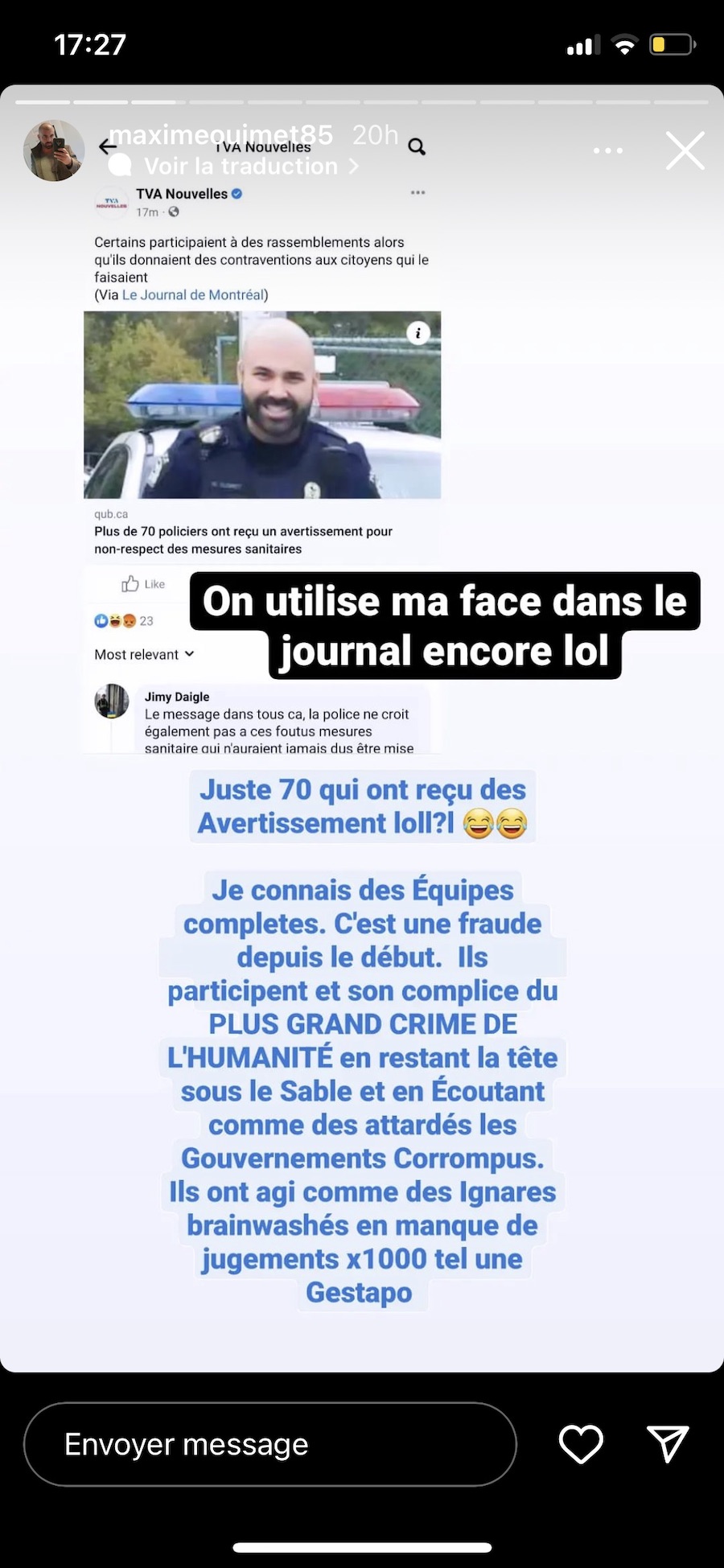Tap Voir la traduction link
The image size is (724, 1568).
[x=240, y=167]
